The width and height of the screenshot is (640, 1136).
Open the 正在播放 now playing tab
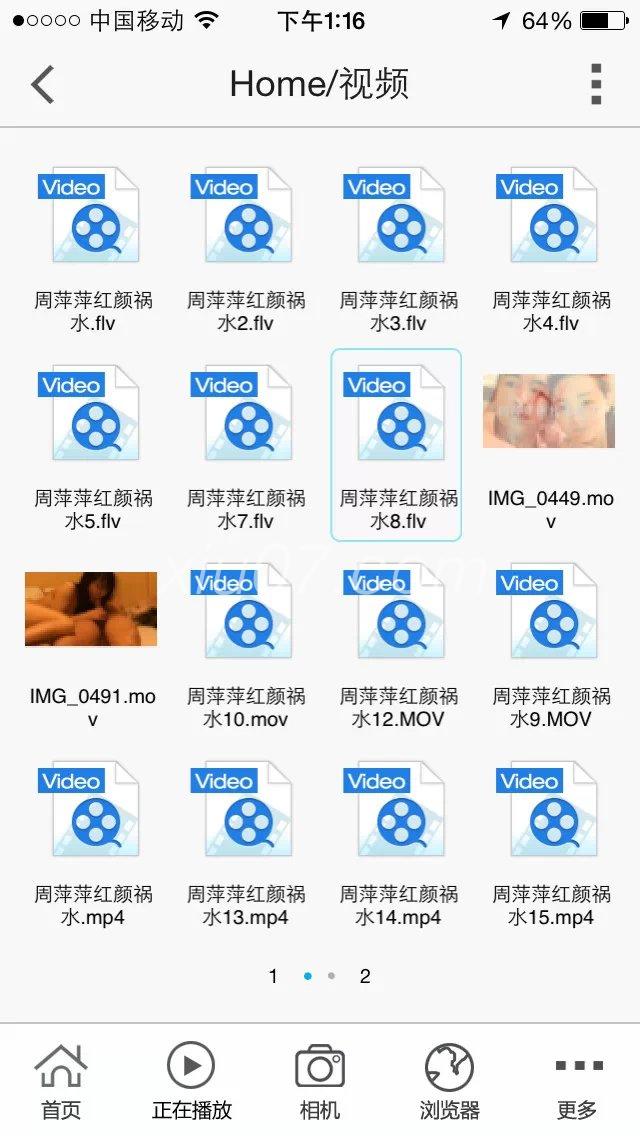tap(191, 1082)
